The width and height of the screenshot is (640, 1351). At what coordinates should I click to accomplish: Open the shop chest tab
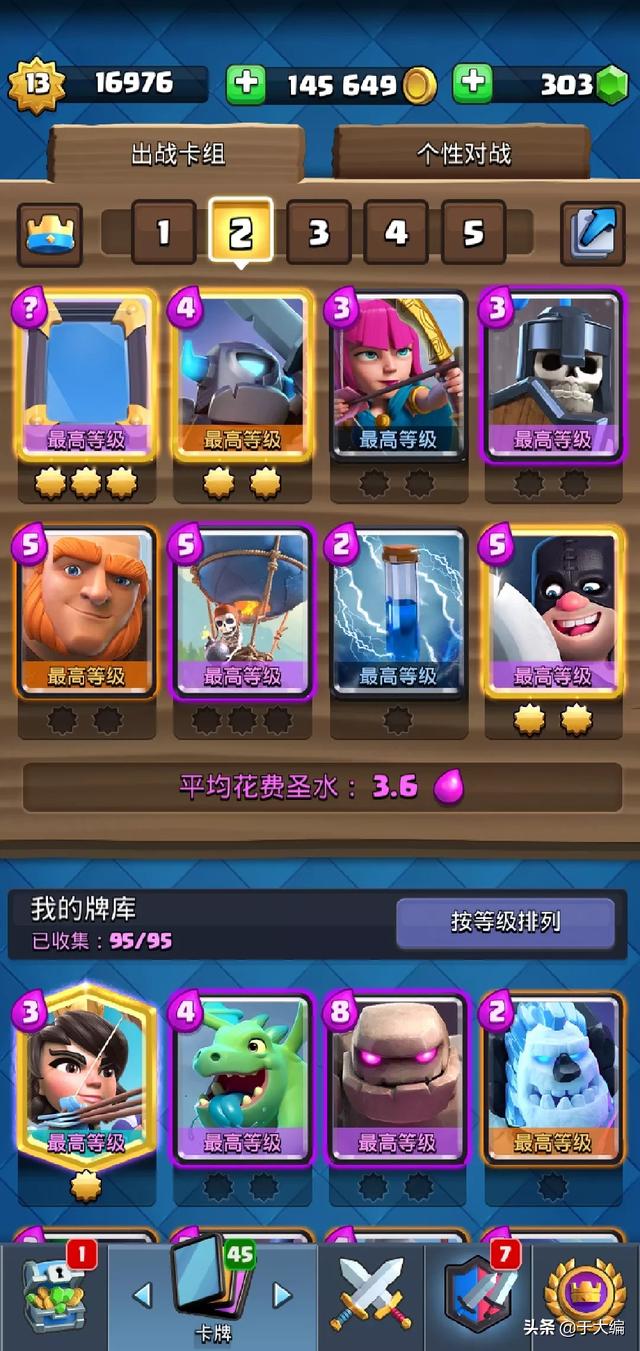(x=55, y=1297)
